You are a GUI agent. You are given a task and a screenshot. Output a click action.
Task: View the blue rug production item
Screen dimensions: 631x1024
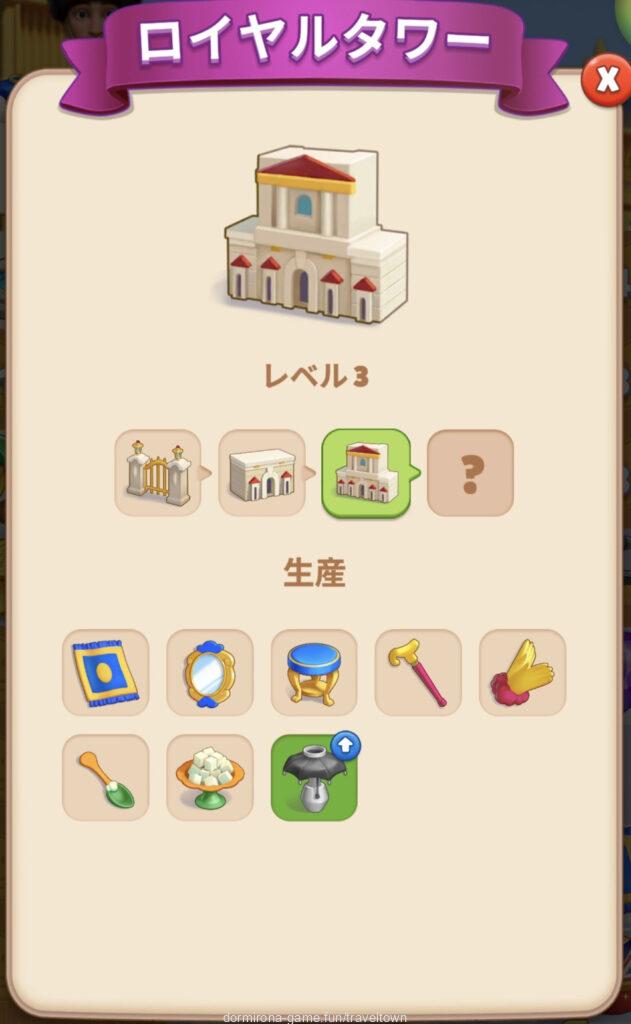pyautogui.click(x=105, y=672)
